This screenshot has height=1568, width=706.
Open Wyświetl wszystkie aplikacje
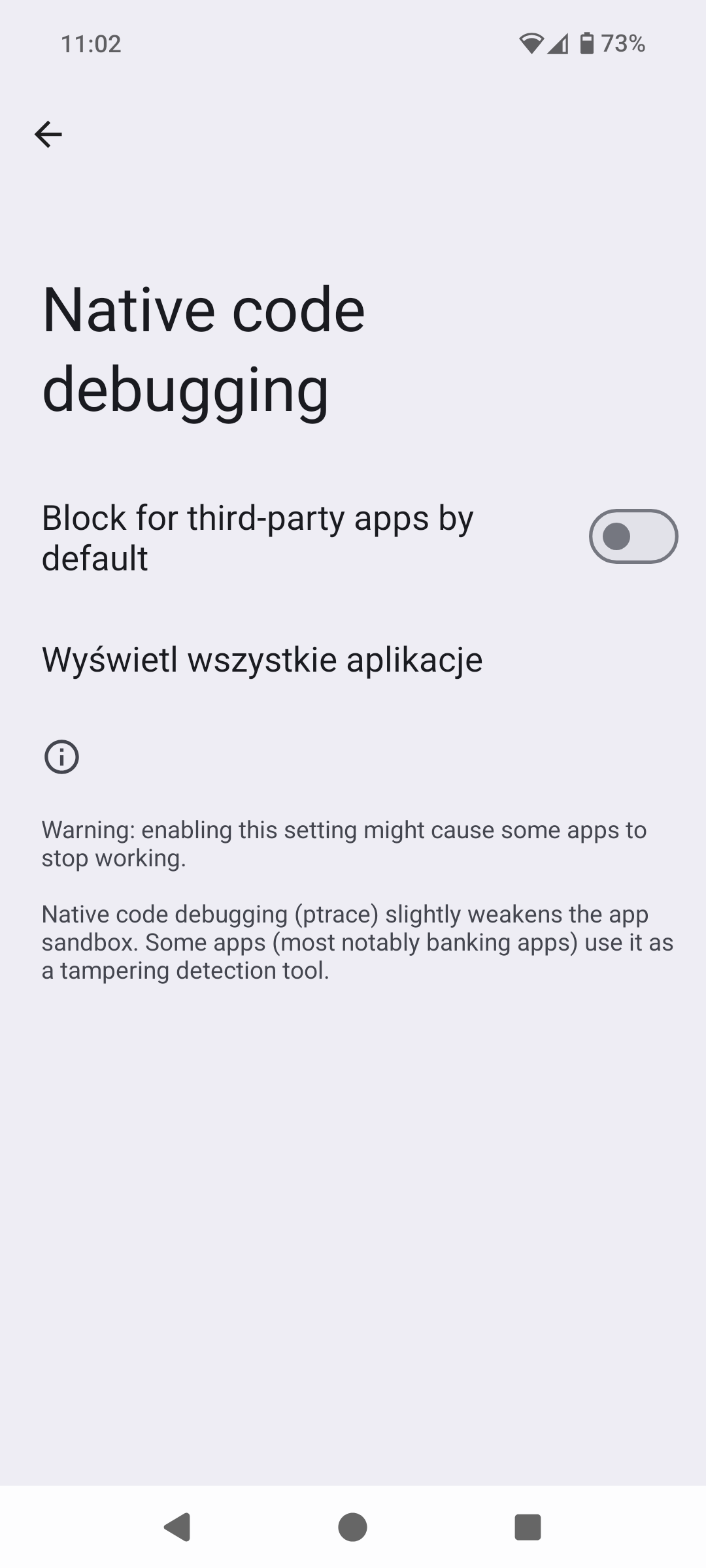[x=262, y=659]
